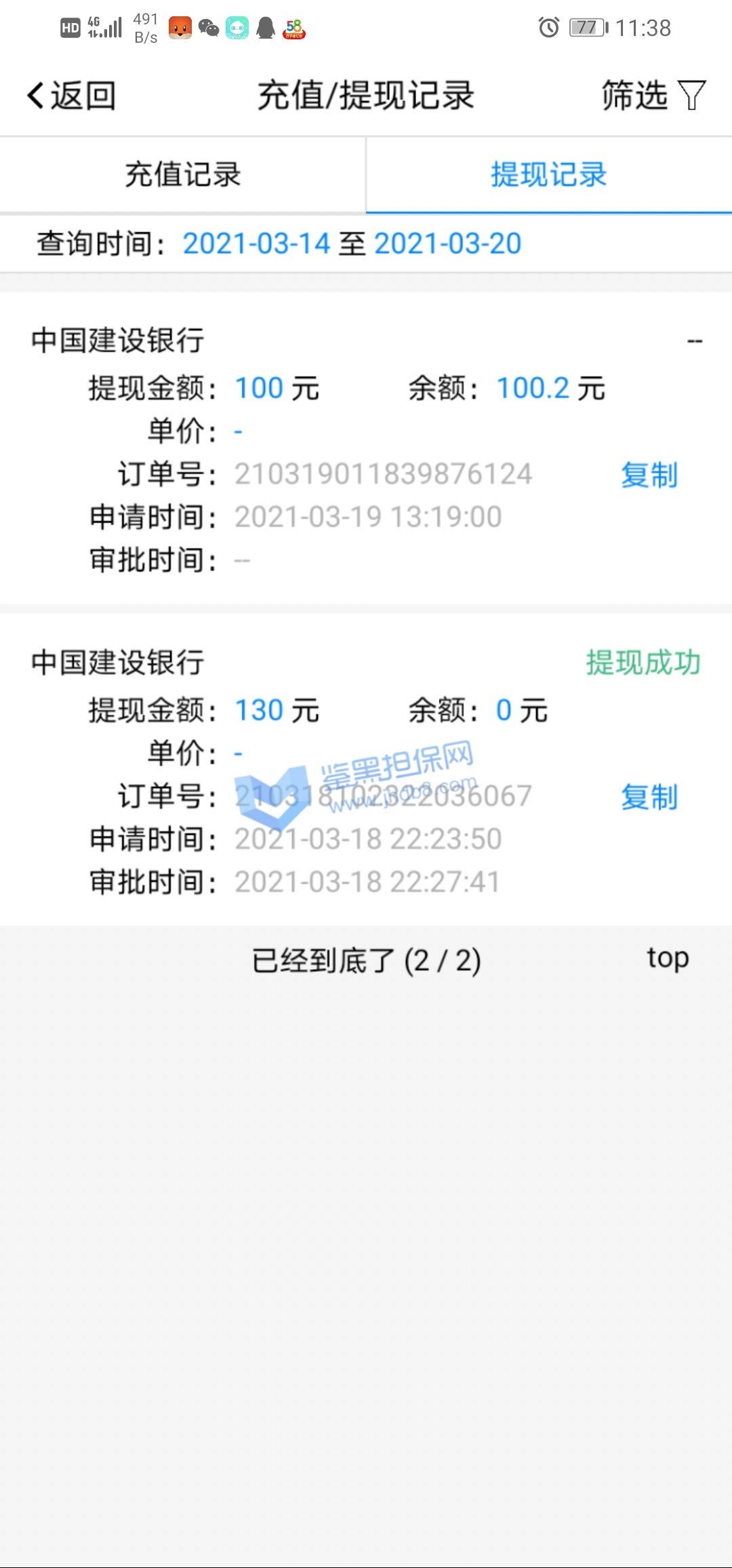Screen dimensions: 732x1568
Task: Change the query date range 2021-03-14 至 2021-03-20
Action: click(352, 244)
